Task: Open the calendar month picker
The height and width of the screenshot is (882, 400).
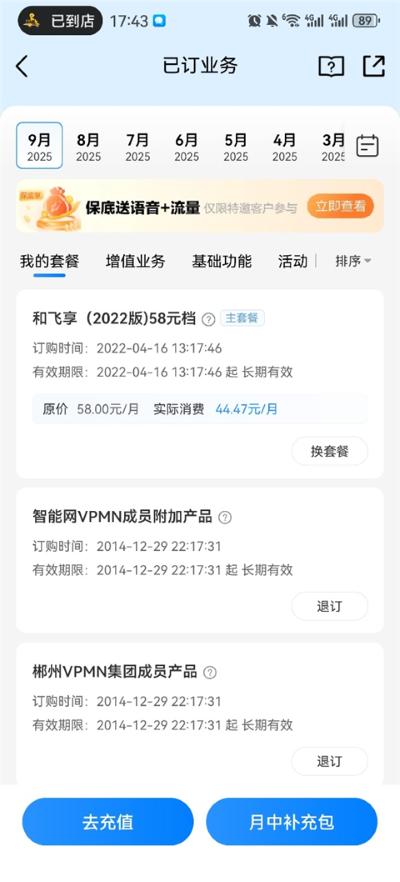Action: (368, 146)
